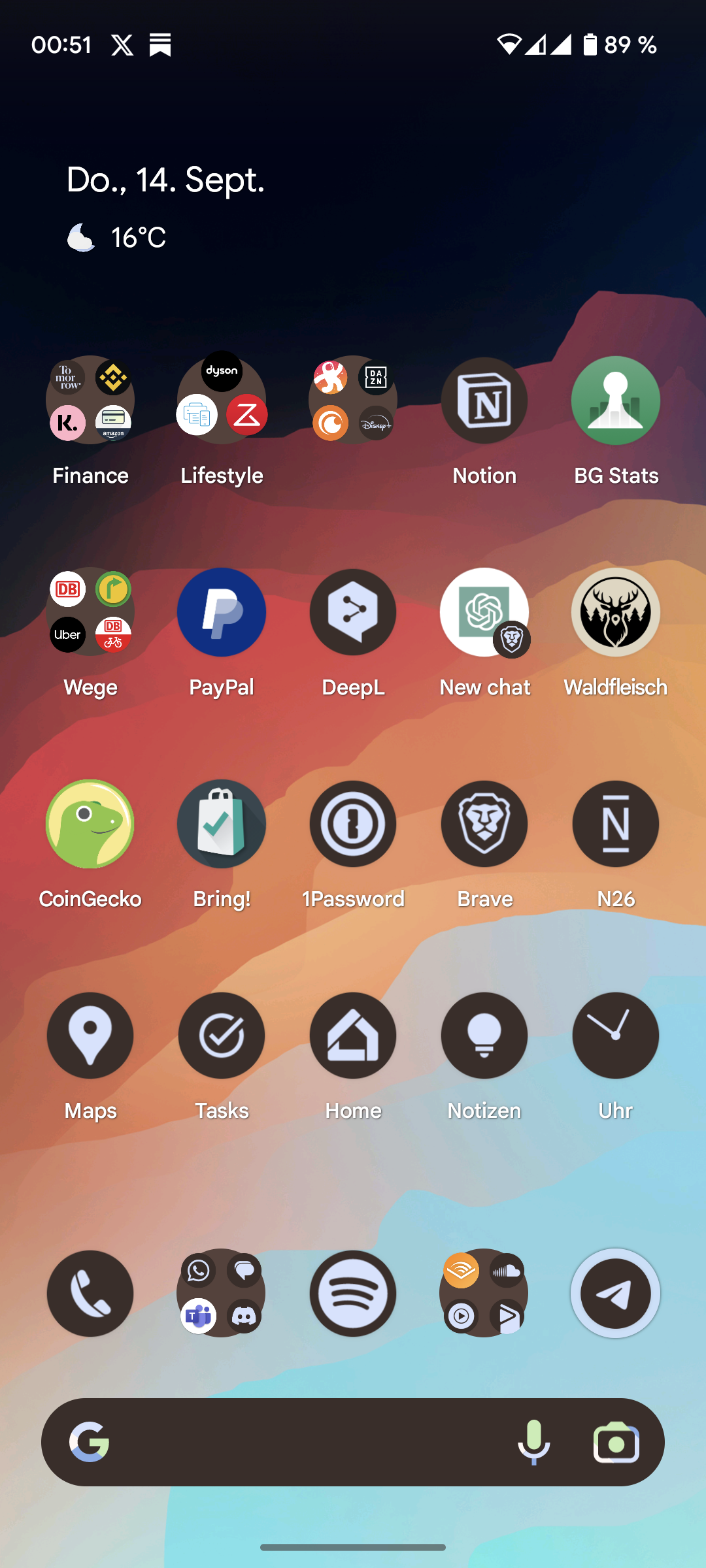Open the DeepL translator app
Screen dimensions: 706x1568
pyautogui.click(x=353, y=612)
